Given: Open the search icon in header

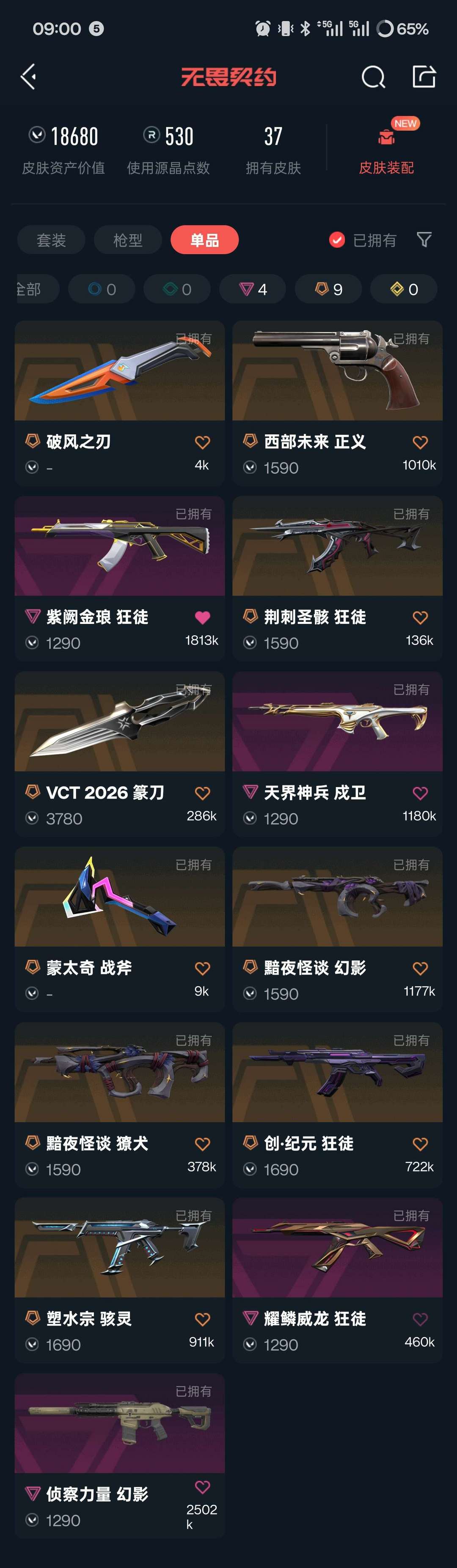Looking at the screenshot, I should [x=373, y=77].
